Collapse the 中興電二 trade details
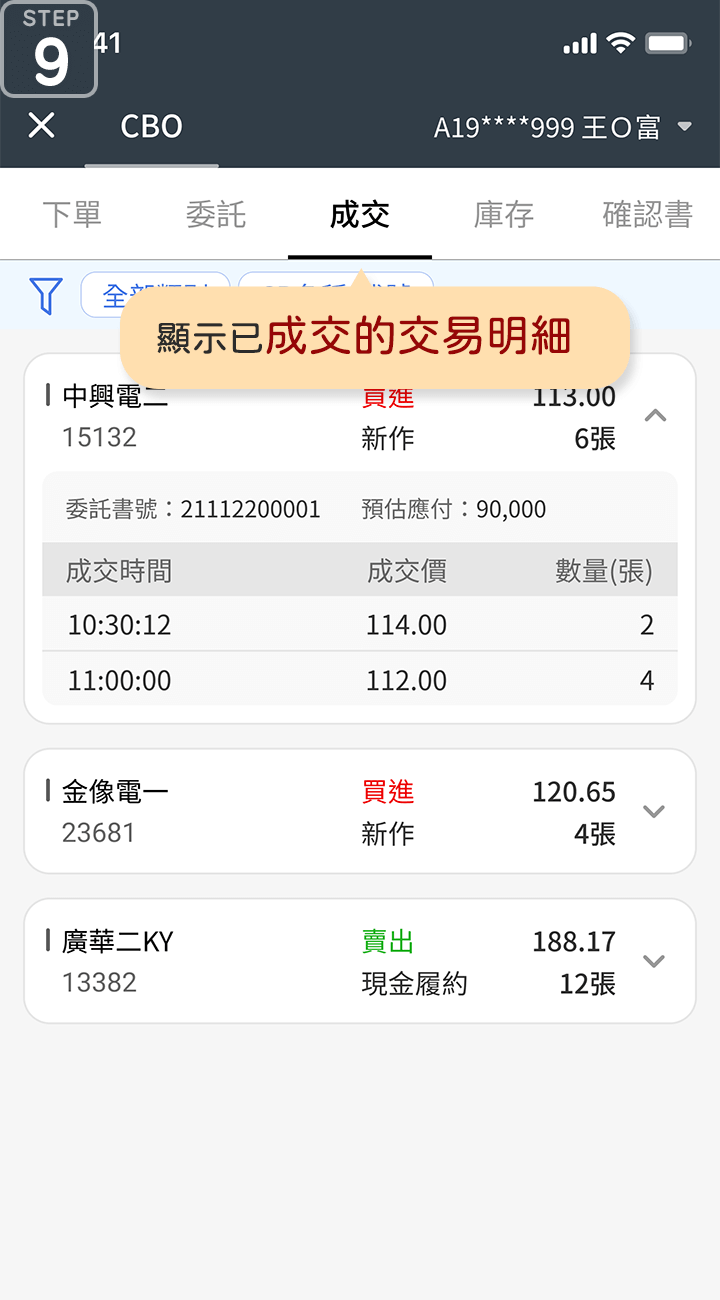The height and width of the screenshot is (1300, 720). point(655,416)
